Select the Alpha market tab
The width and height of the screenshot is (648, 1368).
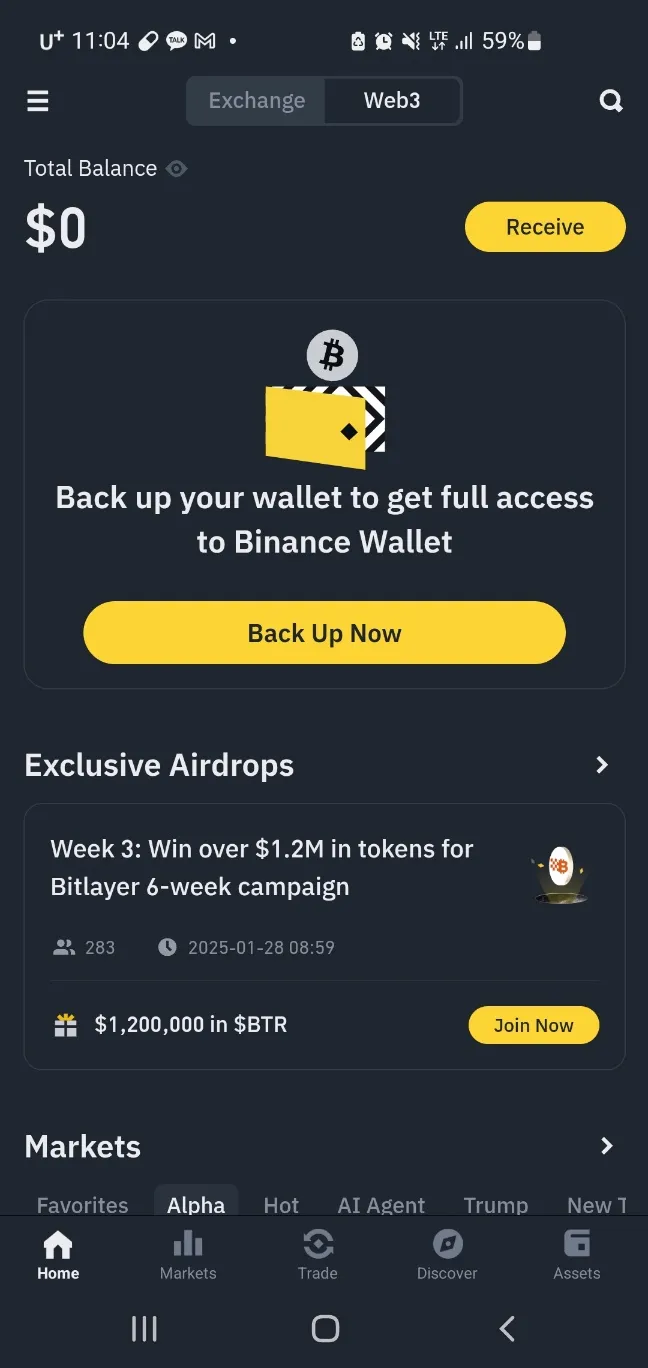196,1204
